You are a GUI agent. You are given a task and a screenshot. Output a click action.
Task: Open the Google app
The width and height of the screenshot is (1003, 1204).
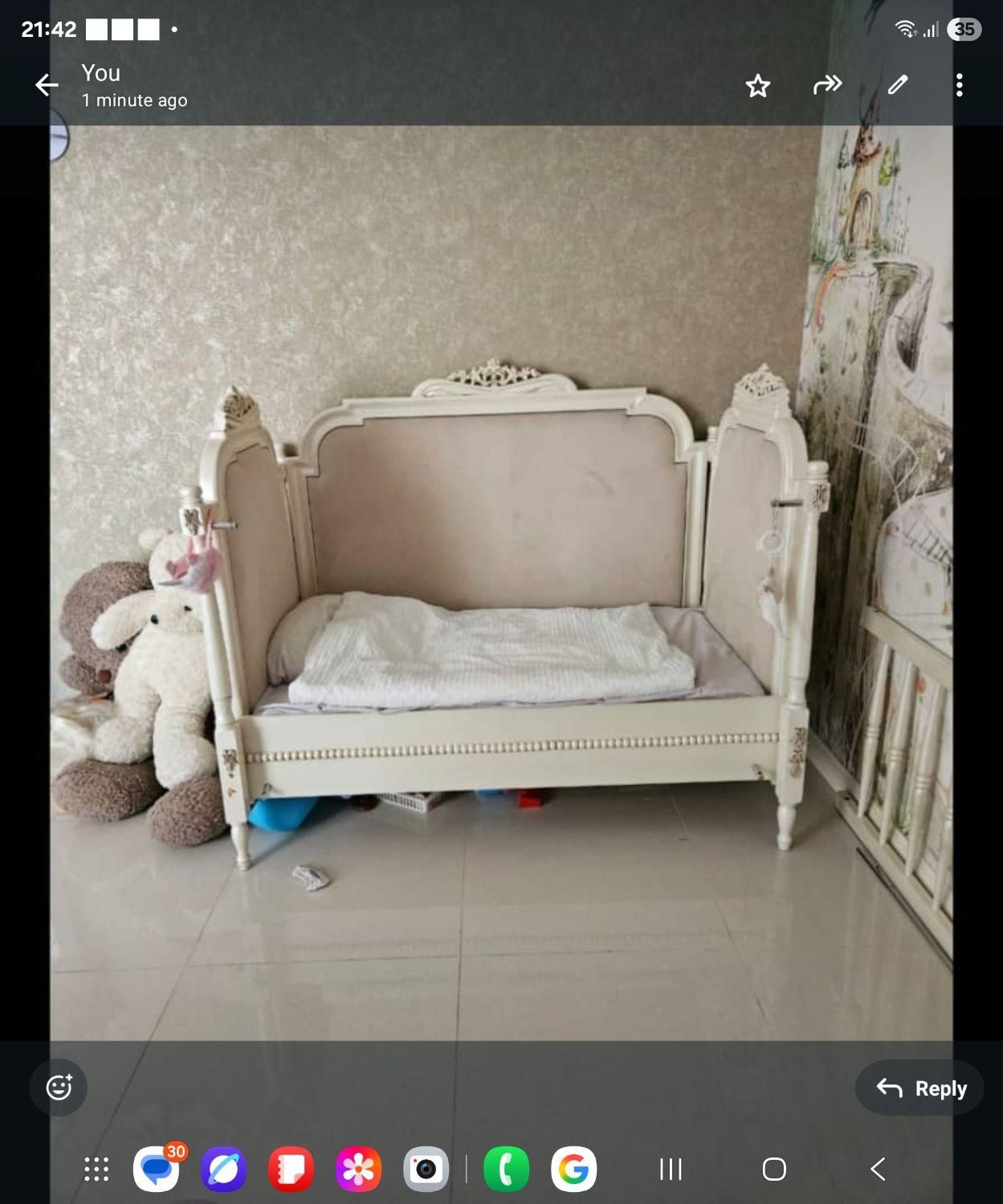573,1169
